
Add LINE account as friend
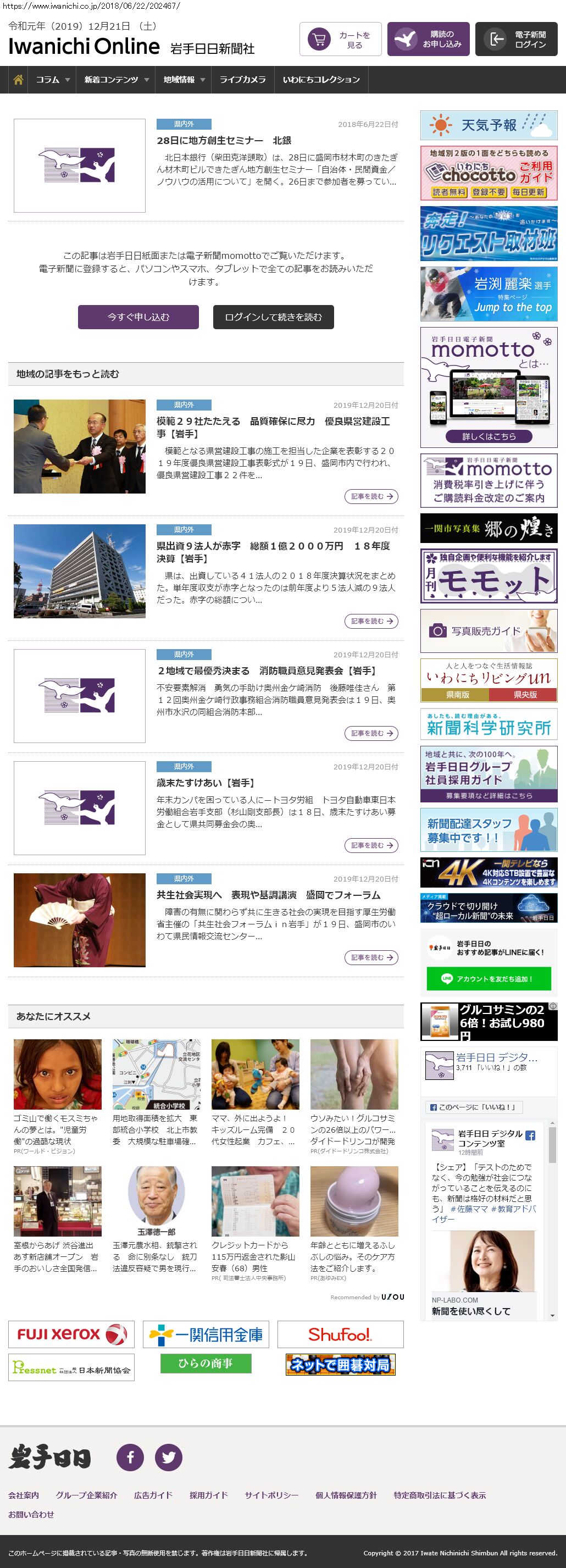click(489, 979)
